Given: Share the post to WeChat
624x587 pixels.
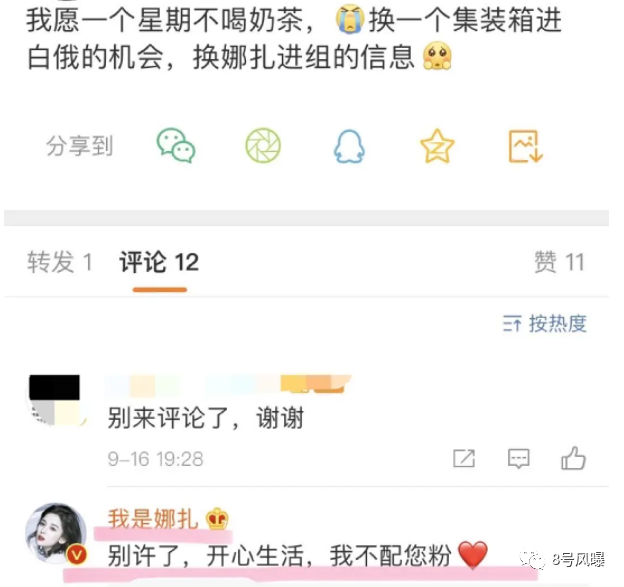Looking at the screenshot, I should click(175, 146).
